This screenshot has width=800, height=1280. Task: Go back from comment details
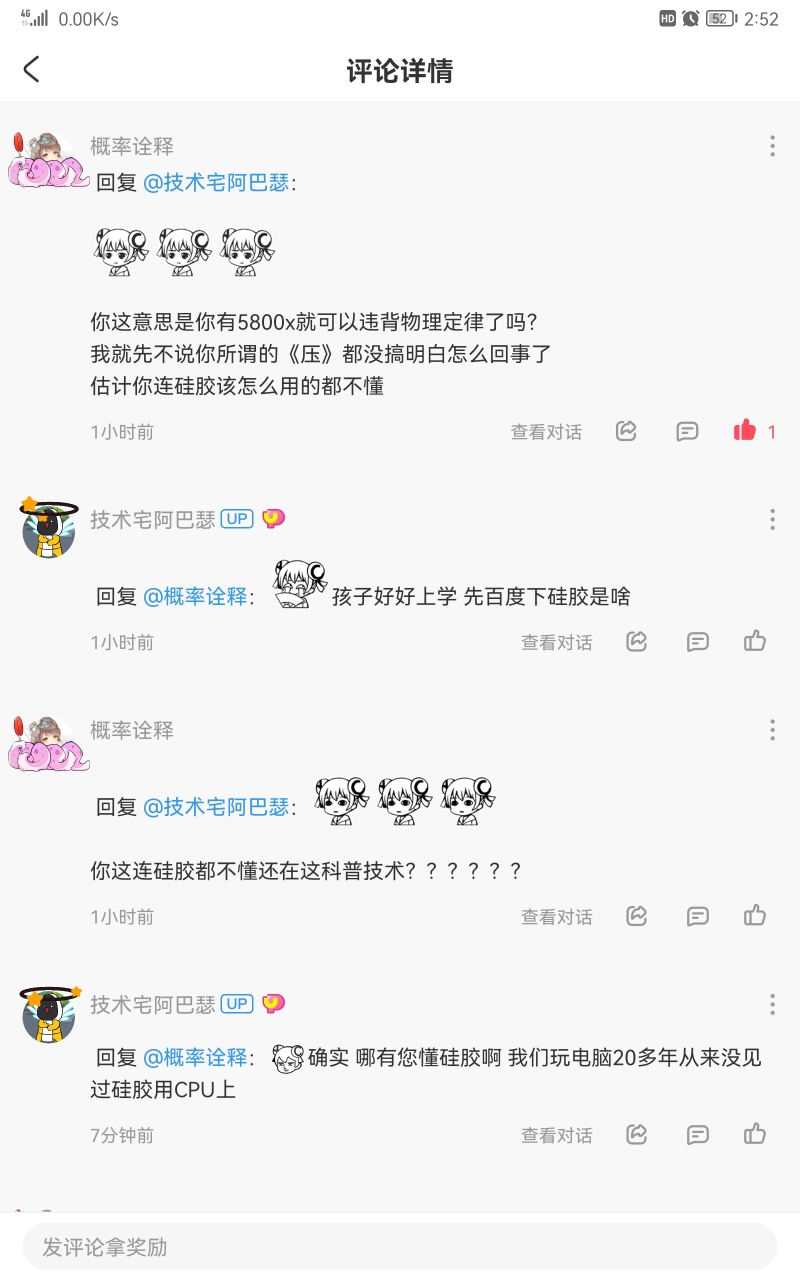[32, 70]
